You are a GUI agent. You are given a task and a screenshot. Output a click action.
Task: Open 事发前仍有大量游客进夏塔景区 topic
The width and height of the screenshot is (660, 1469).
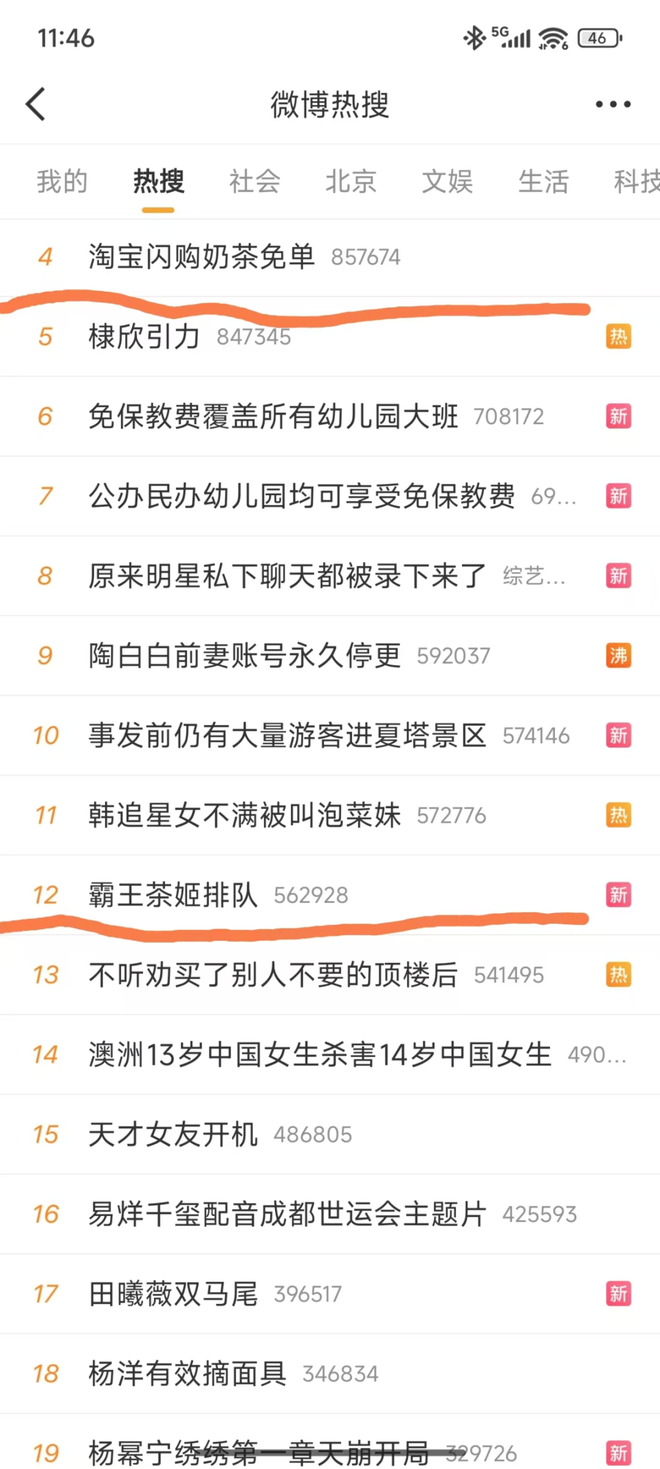point(287,736)
